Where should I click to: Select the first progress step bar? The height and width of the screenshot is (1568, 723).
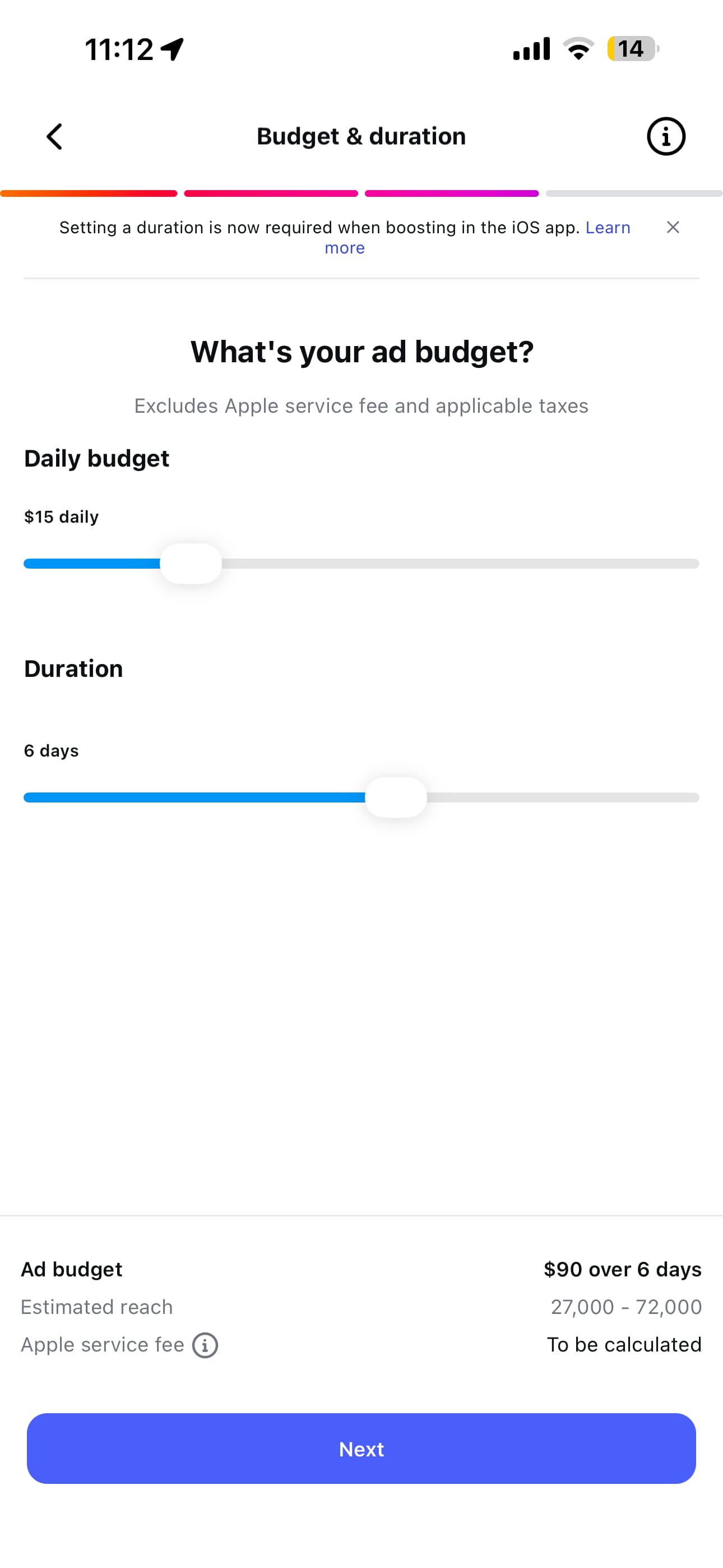89,193
